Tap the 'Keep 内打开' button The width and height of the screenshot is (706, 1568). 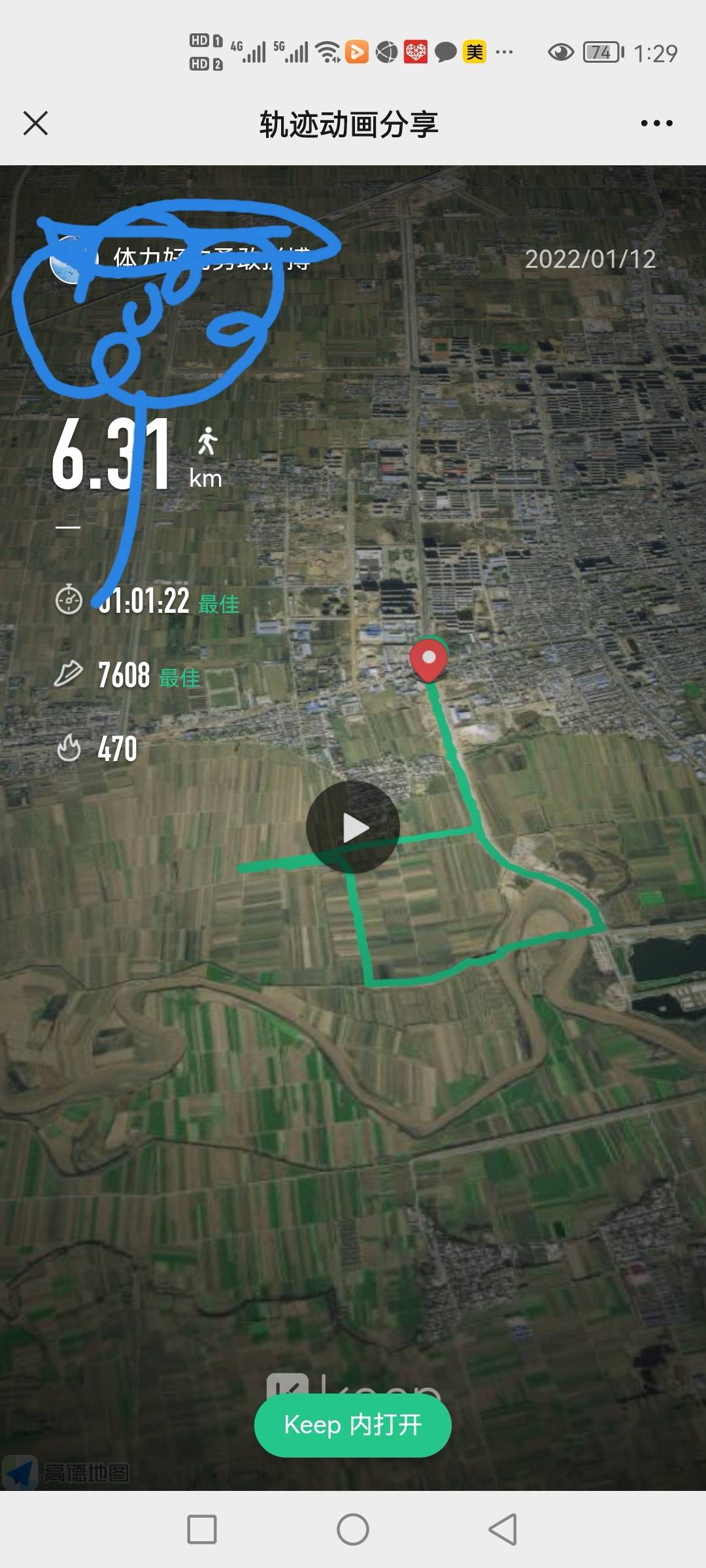pyautogui.click(x=353, y=1425)
